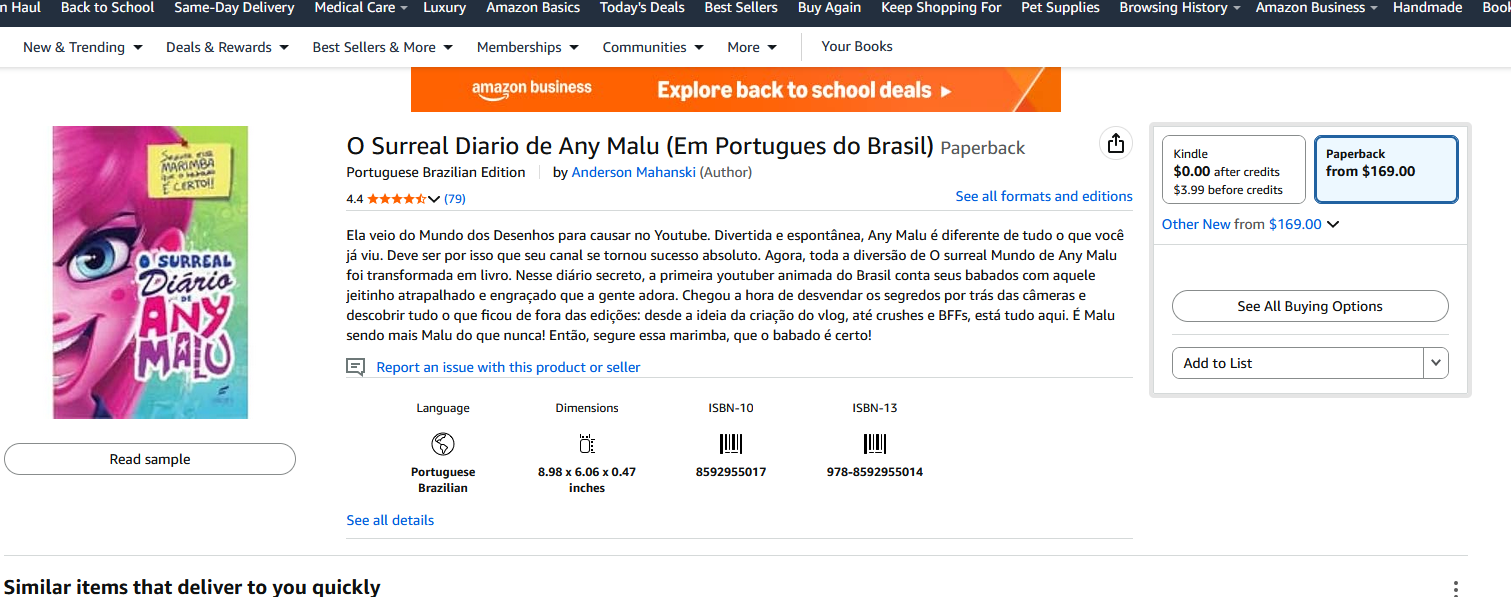Screen dimensions: 1511x597
Task: Select the Kindle format option
Action: coord(1234,170)
